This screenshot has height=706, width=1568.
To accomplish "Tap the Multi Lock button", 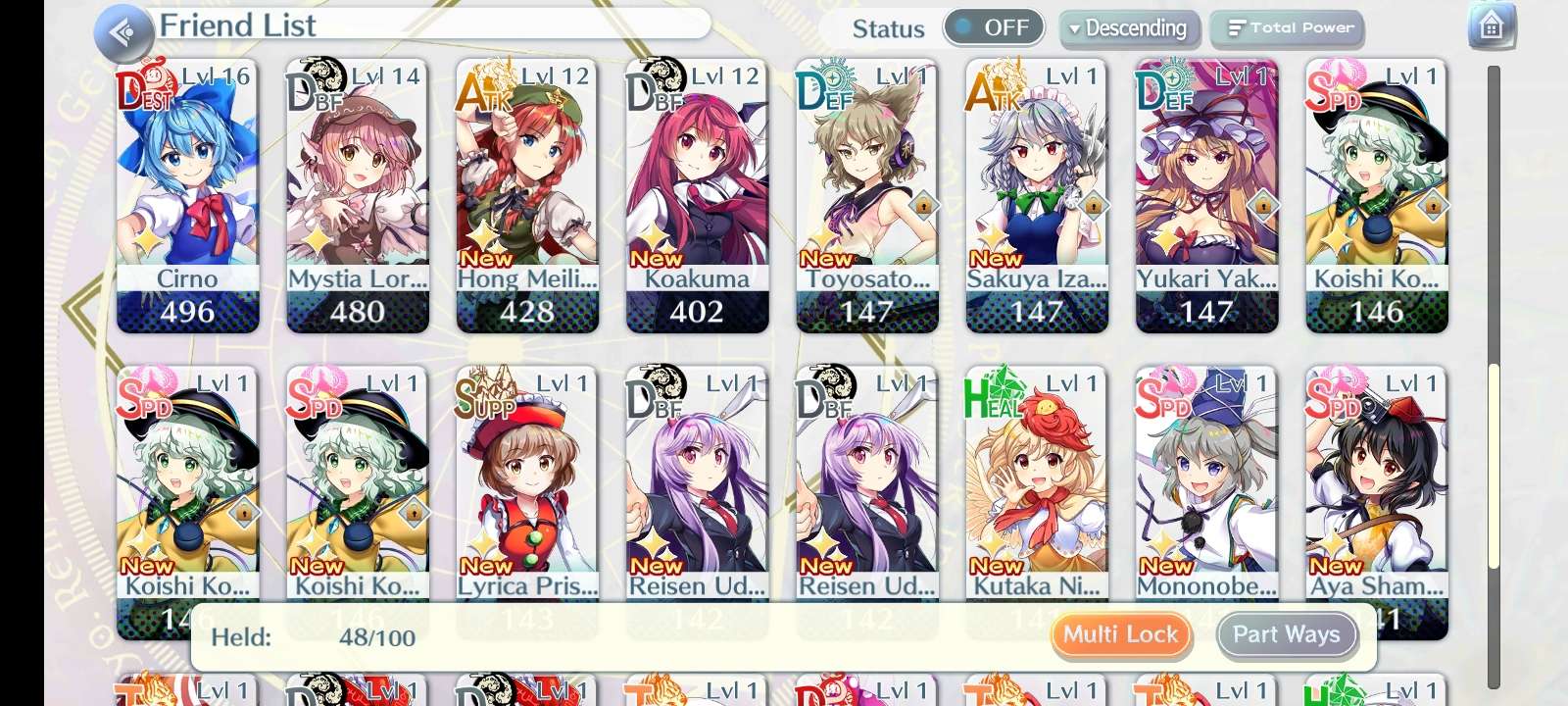I will (1120, 634).
